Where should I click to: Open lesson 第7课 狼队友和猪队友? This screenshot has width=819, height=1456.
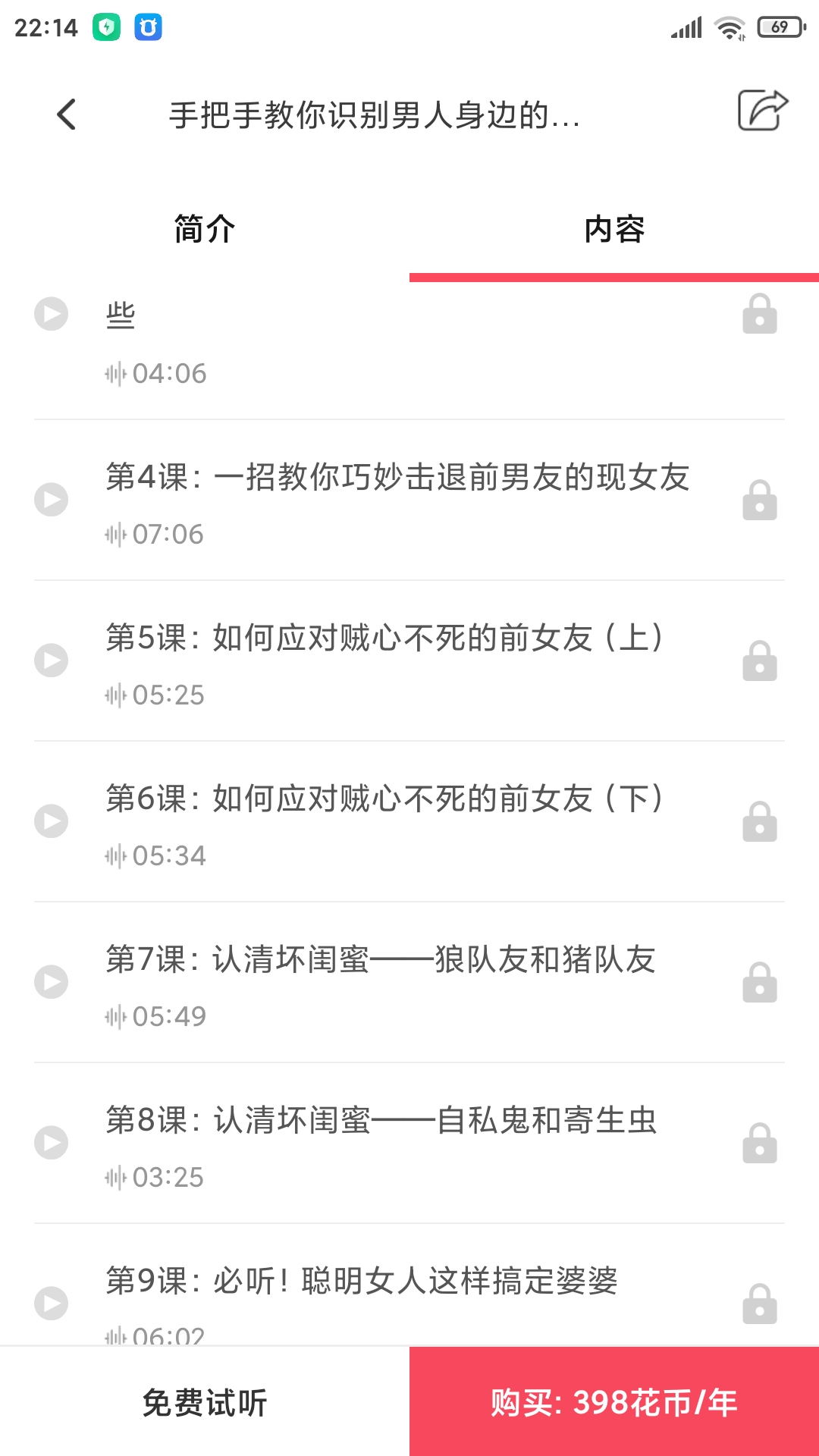coord(381,960)
